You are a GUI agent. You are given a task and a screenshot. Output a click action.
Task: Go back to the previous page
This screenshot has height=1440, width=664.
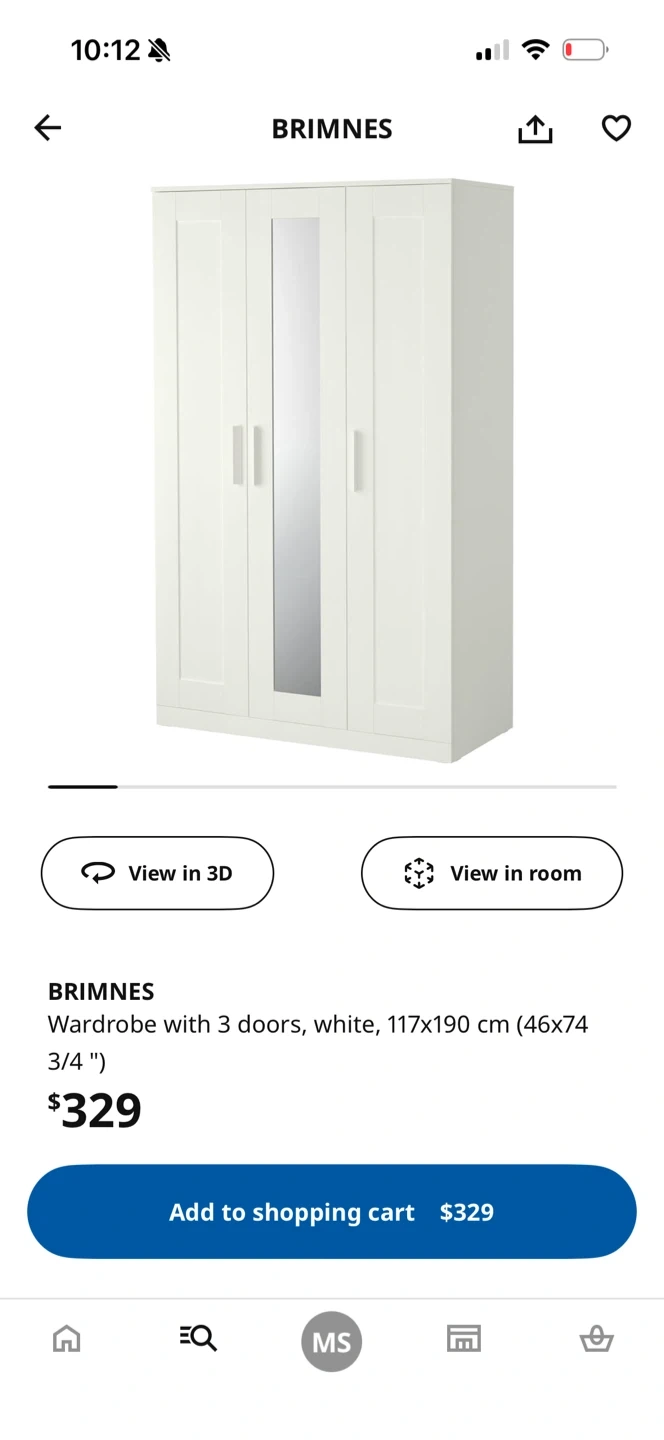pyautogui.click(x=48, y=128)
